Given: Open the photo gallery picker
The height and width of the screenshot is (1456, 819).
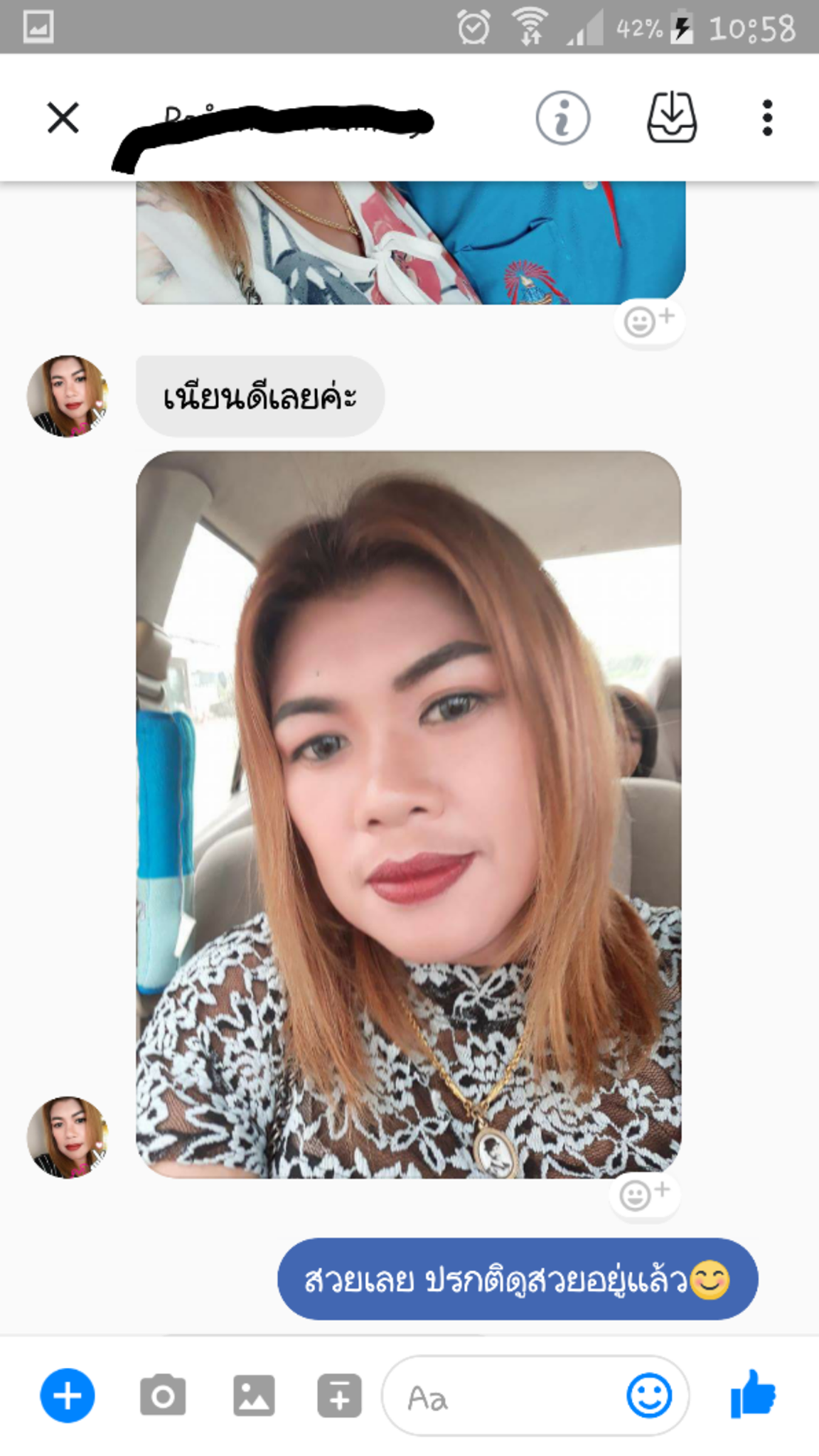Looking at the screenshot, I should pyautogui.click(x=254, y=1396).
